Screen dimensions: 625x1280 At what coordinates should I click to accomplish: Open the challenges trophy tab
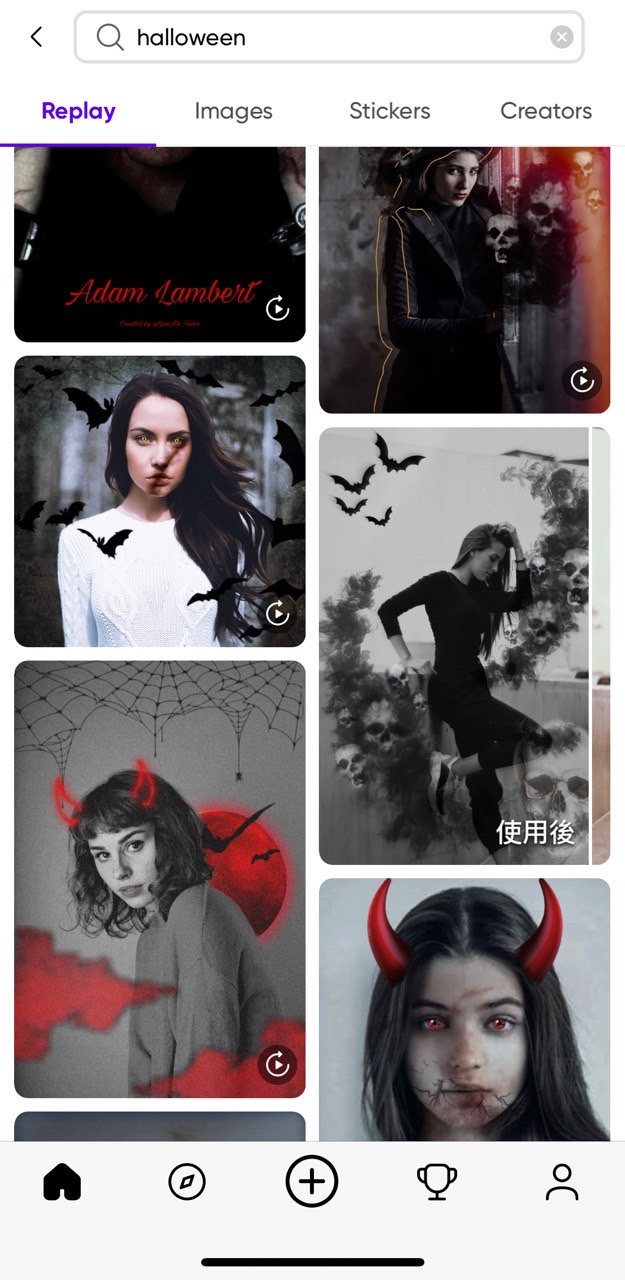click(437, 1183)
